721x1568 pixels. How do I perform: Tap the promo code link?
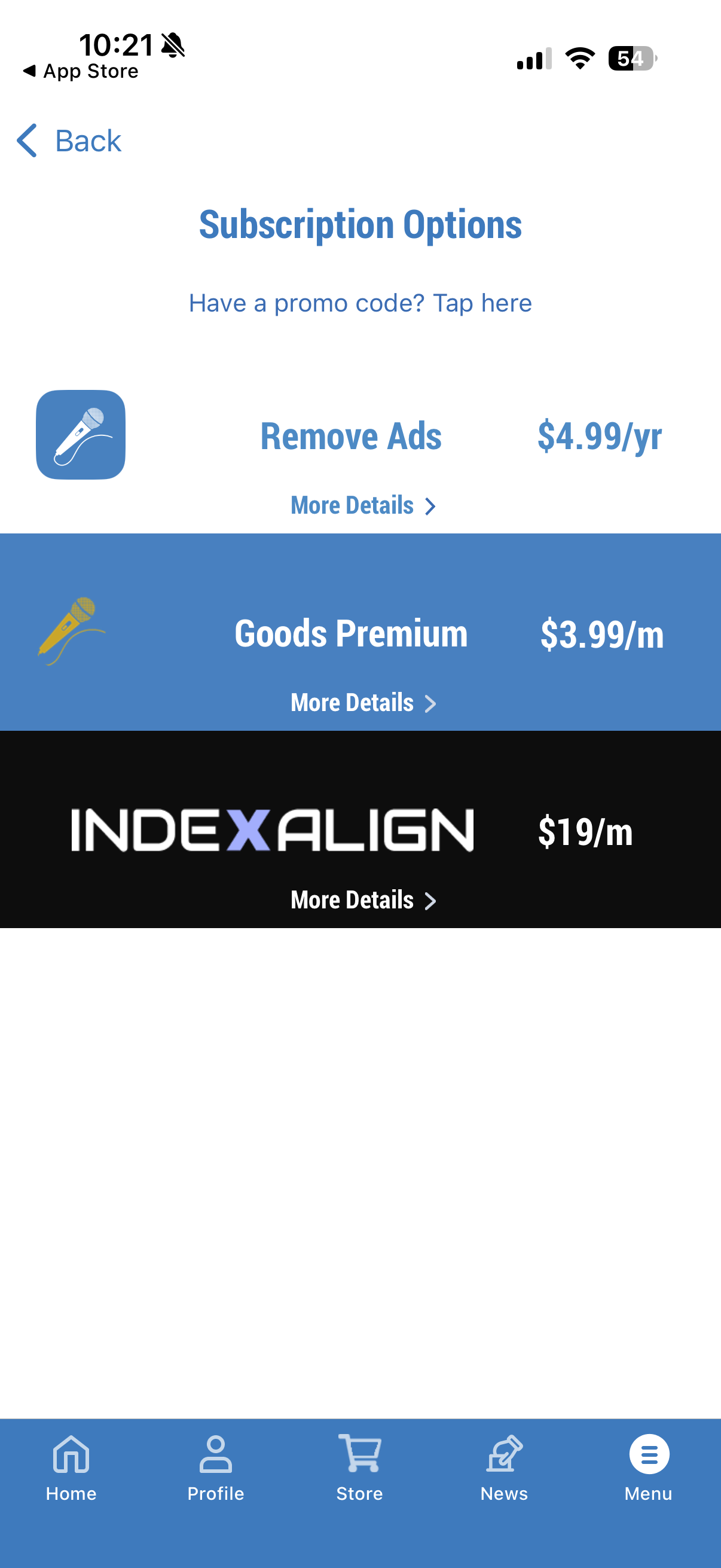360,303
